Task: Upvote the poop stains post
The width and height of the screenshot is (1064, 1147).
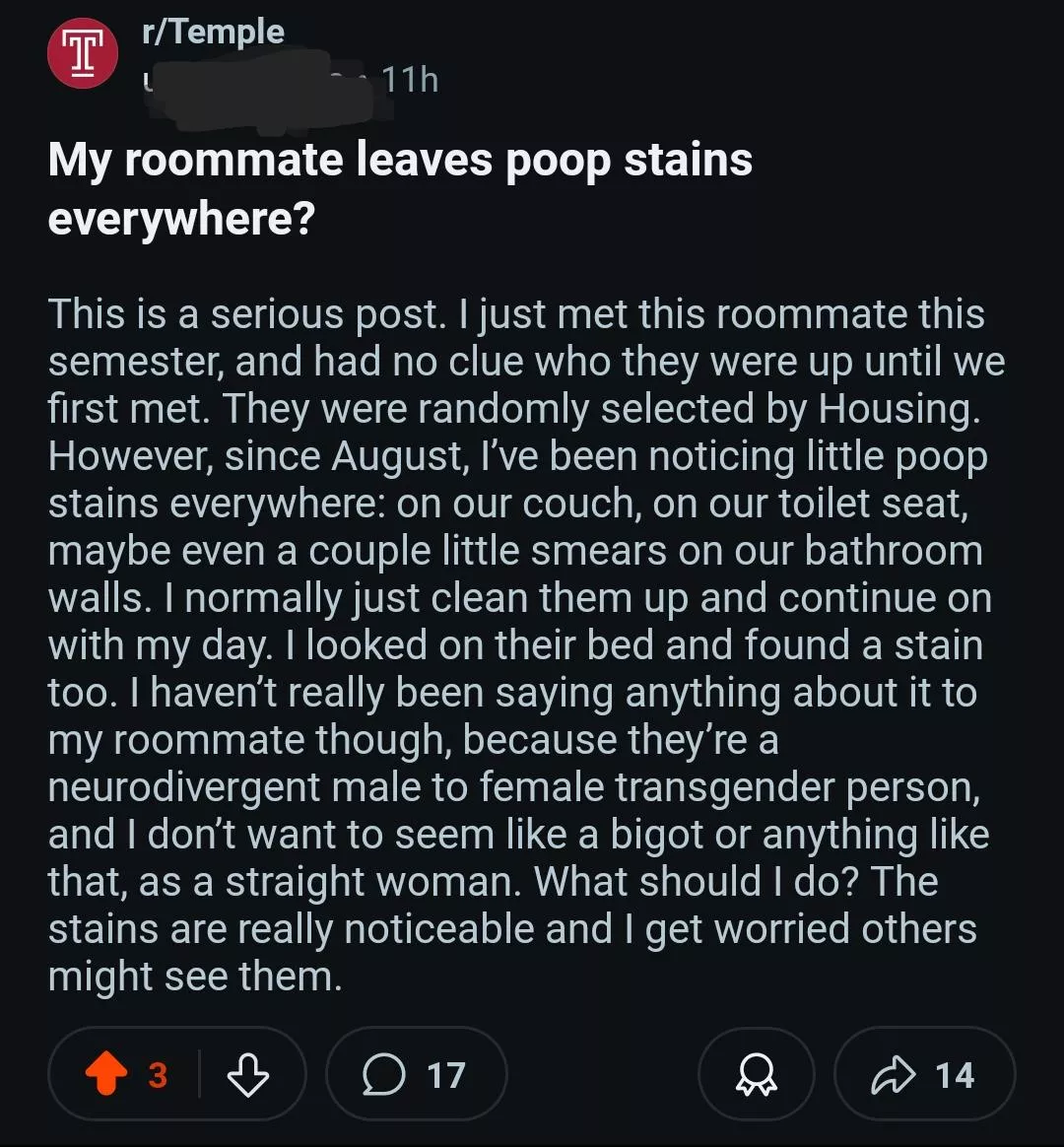Action: click(x=106, y=1075)
